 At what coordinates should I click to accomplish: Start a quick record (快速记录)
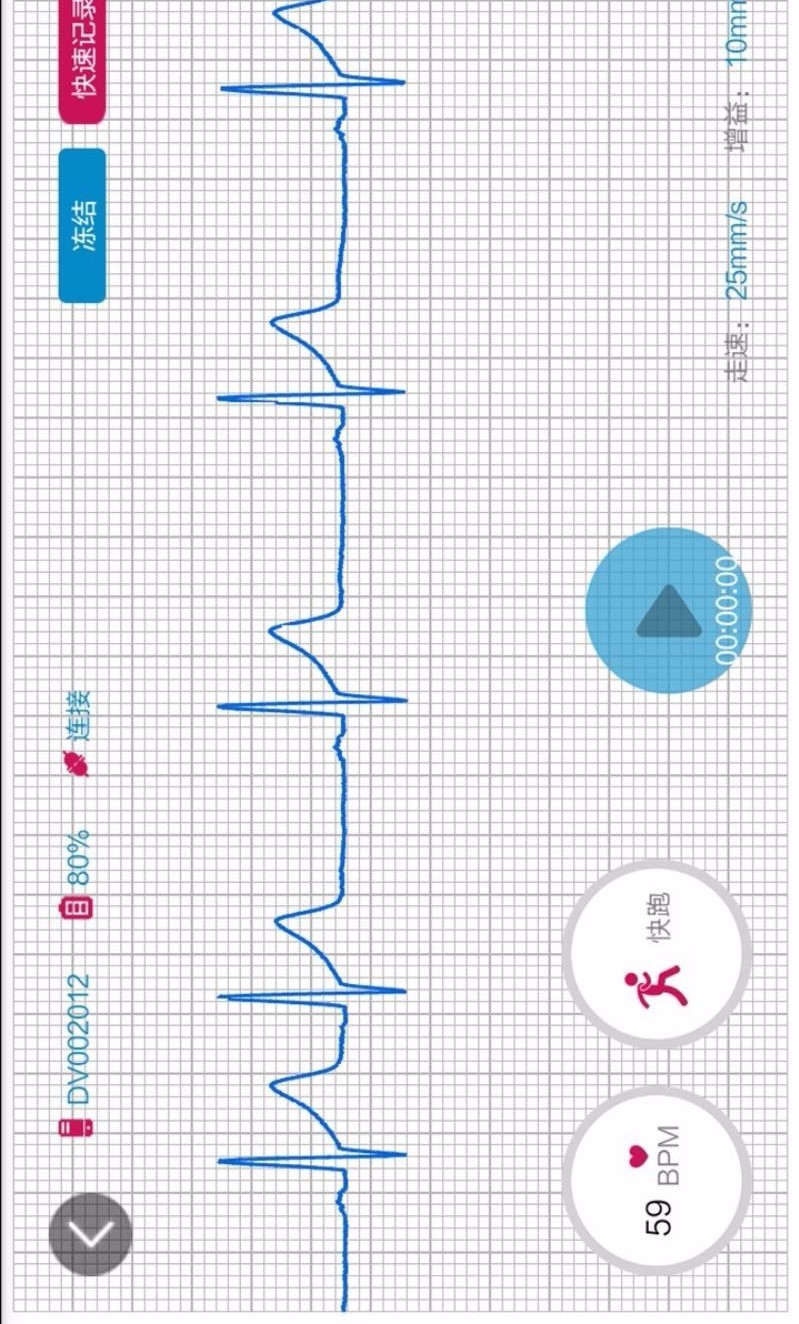83,58
